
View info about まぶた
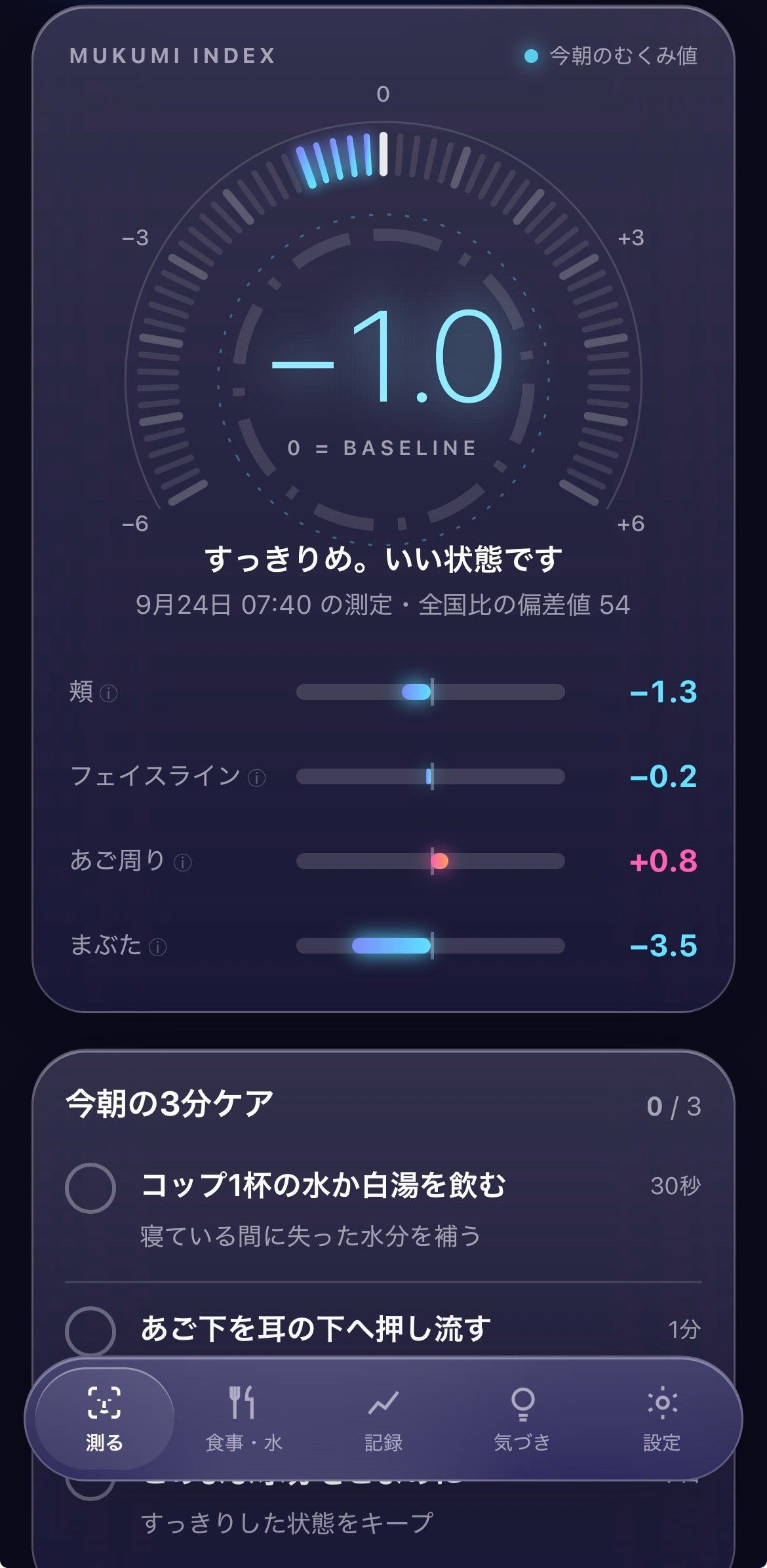(157, 947)
